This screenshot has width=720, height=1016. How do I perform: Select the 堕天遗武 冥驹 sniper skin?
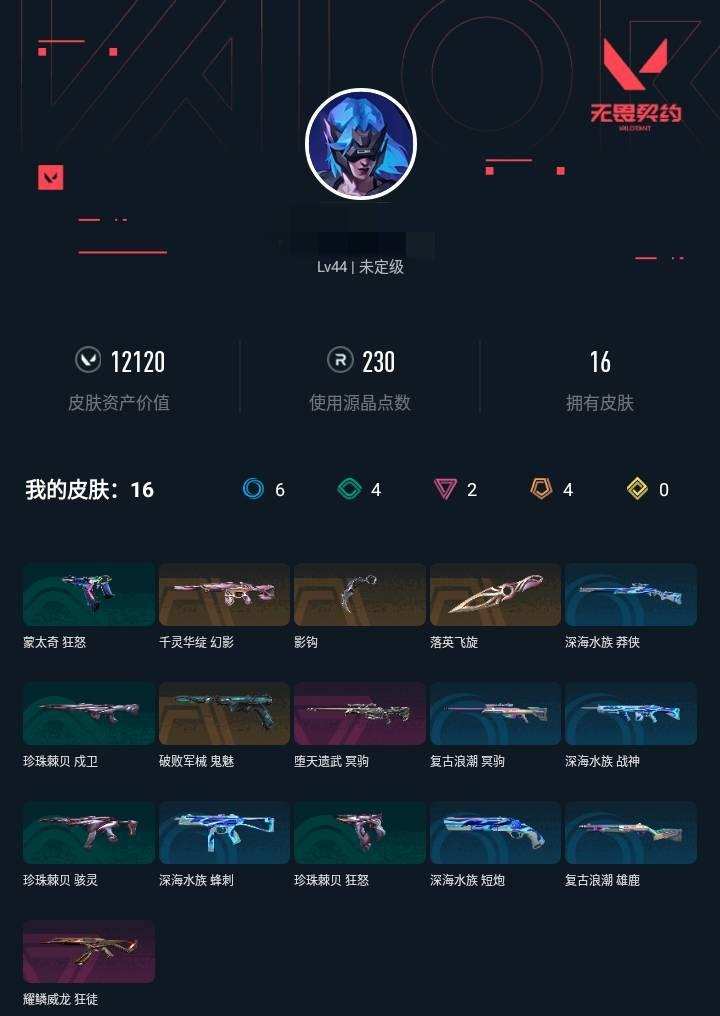[359, 713]
